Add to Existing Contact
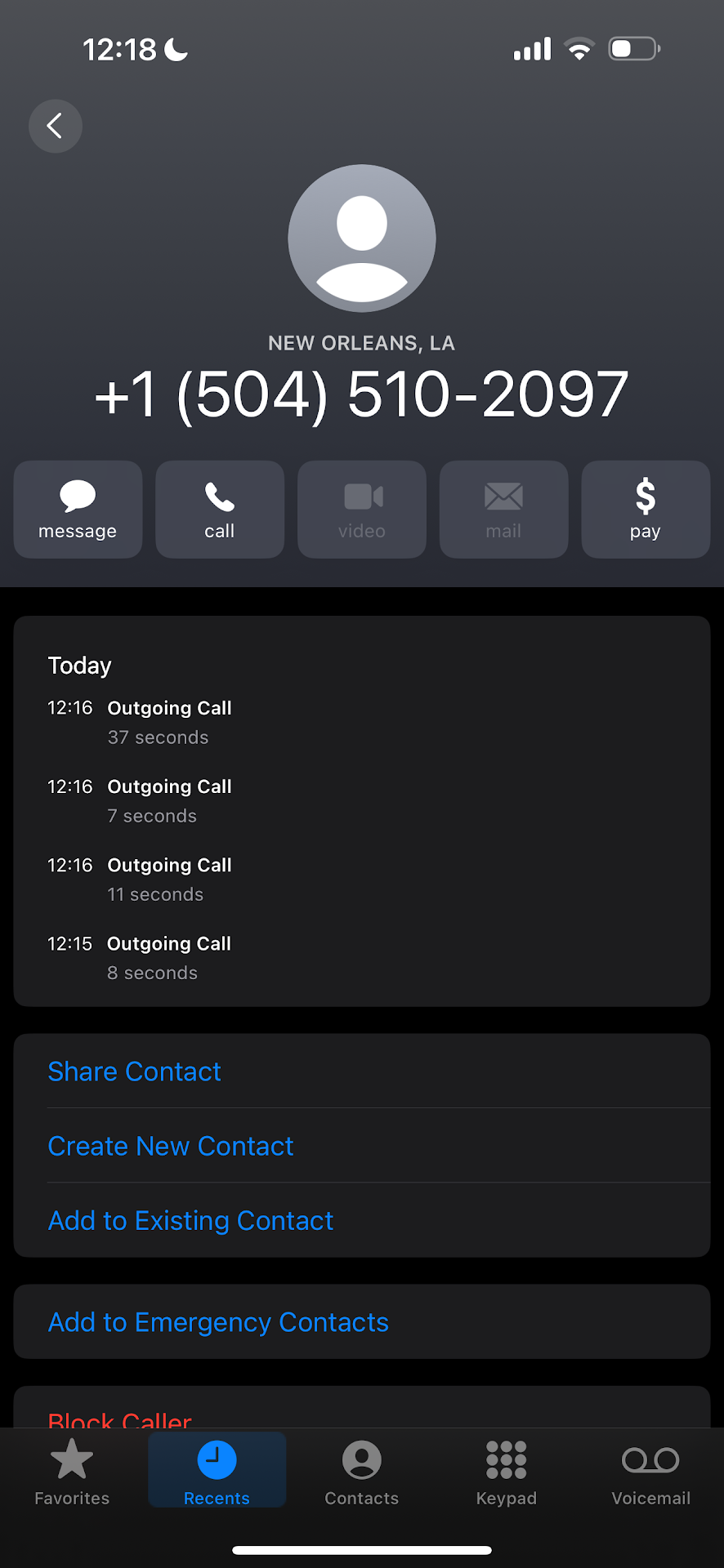724x1568 pixels. point(190,1220)
